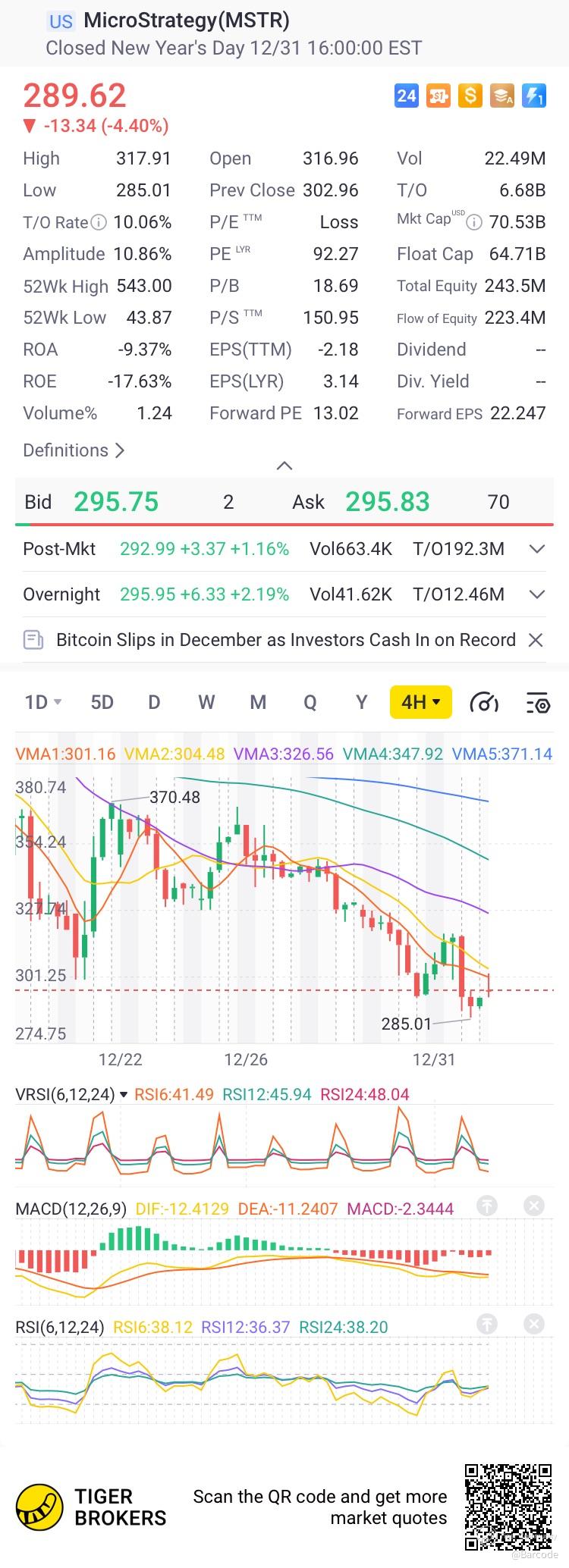Switch to the W weekly chart
This screenshot has width=569, height=1568.
[206, 702]
